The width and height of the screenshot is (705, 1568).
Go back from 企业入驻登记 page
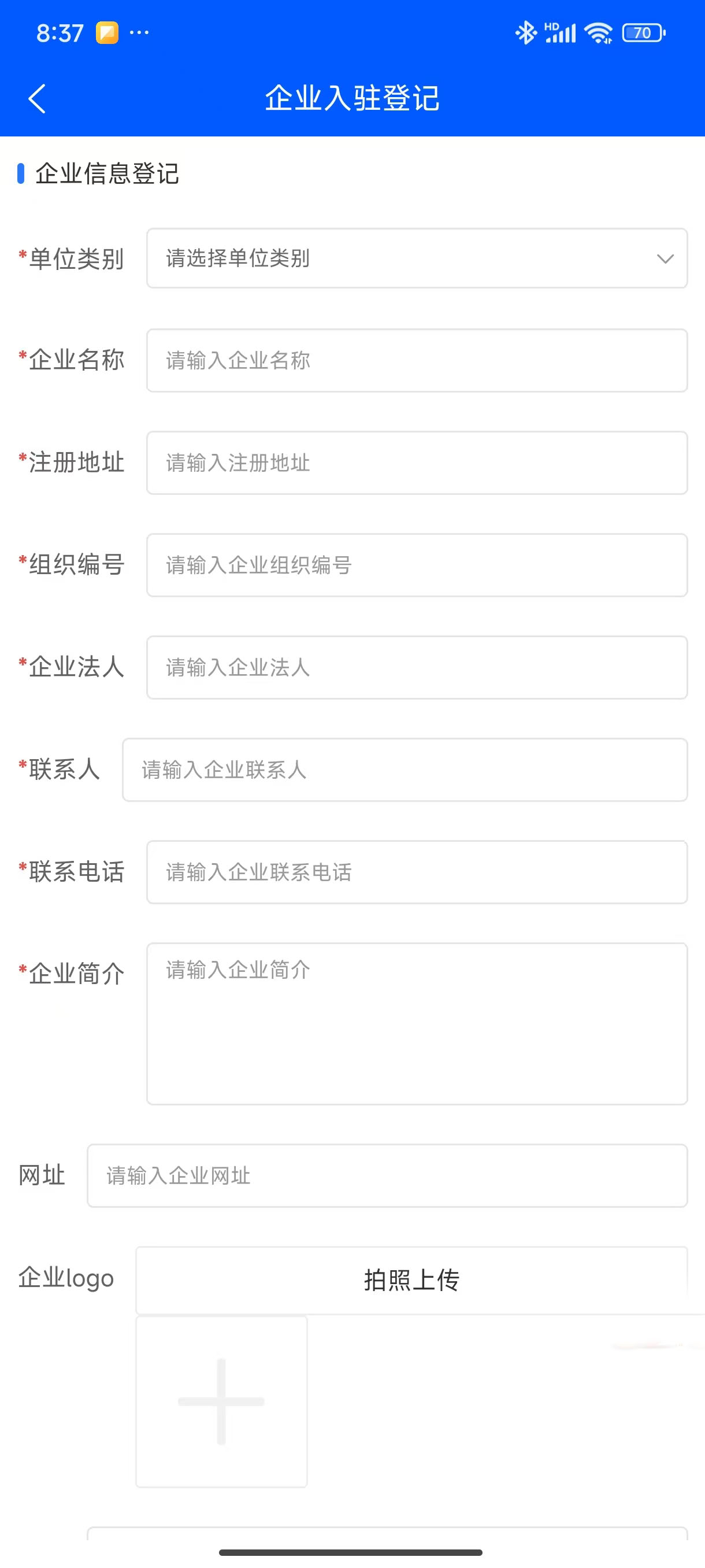point(37,99)
